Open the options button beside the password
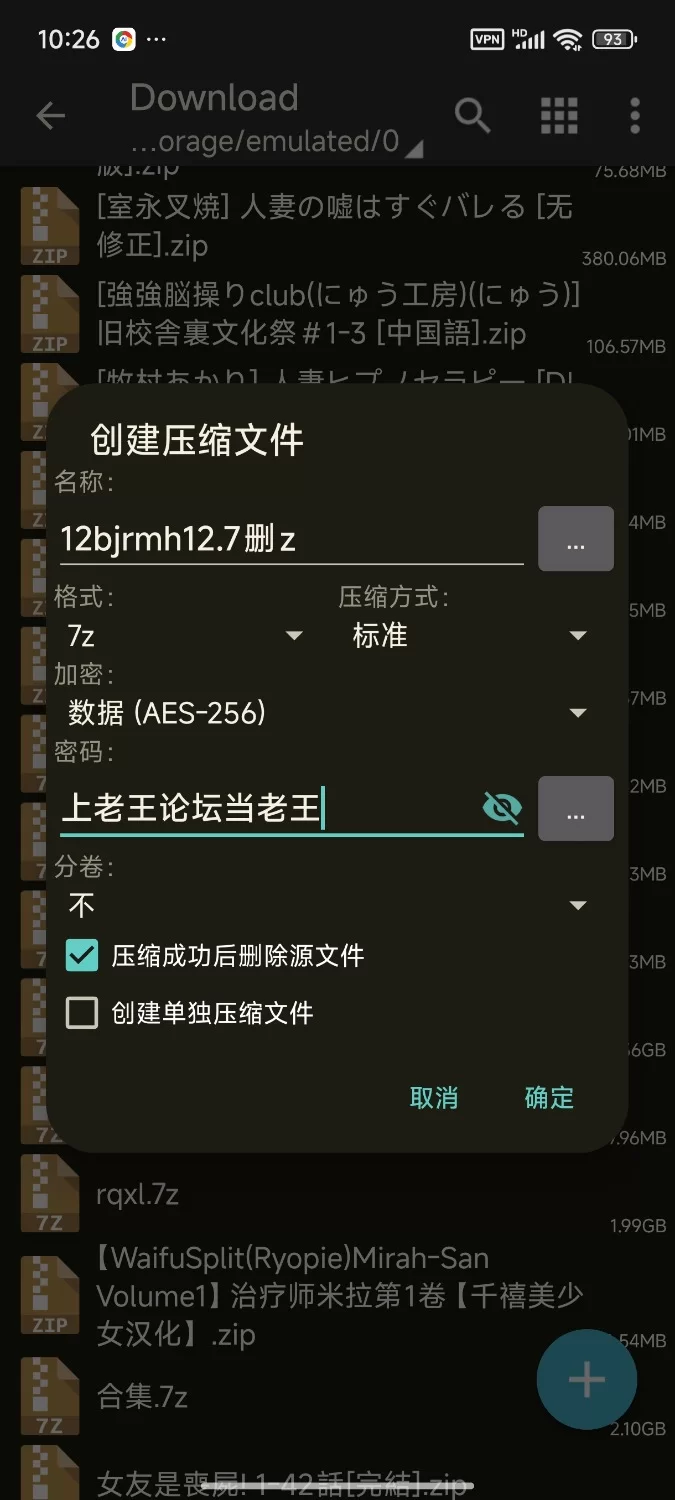 pos(576,808)
